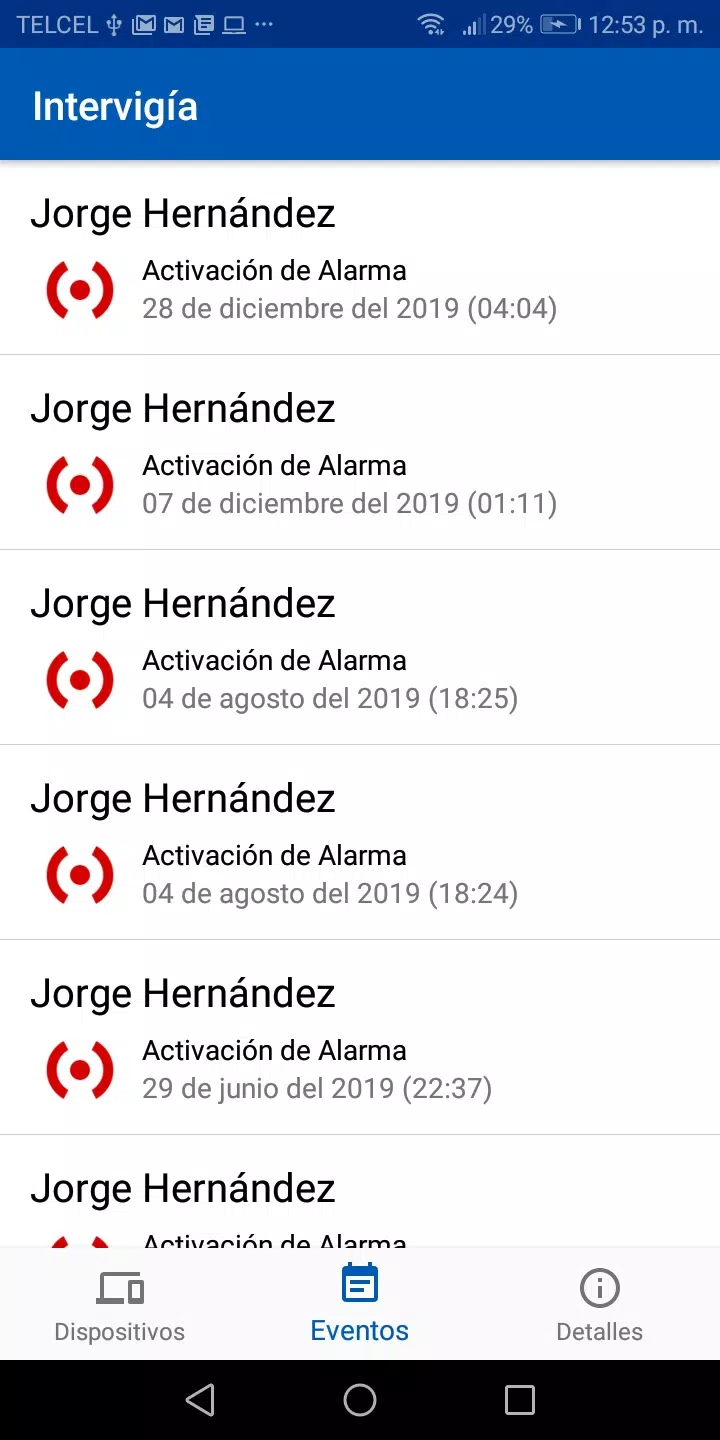View the 04 de agosto 18:24 alarm
720x1440 pixels.
pyautogui.click(x=360, y=843)
